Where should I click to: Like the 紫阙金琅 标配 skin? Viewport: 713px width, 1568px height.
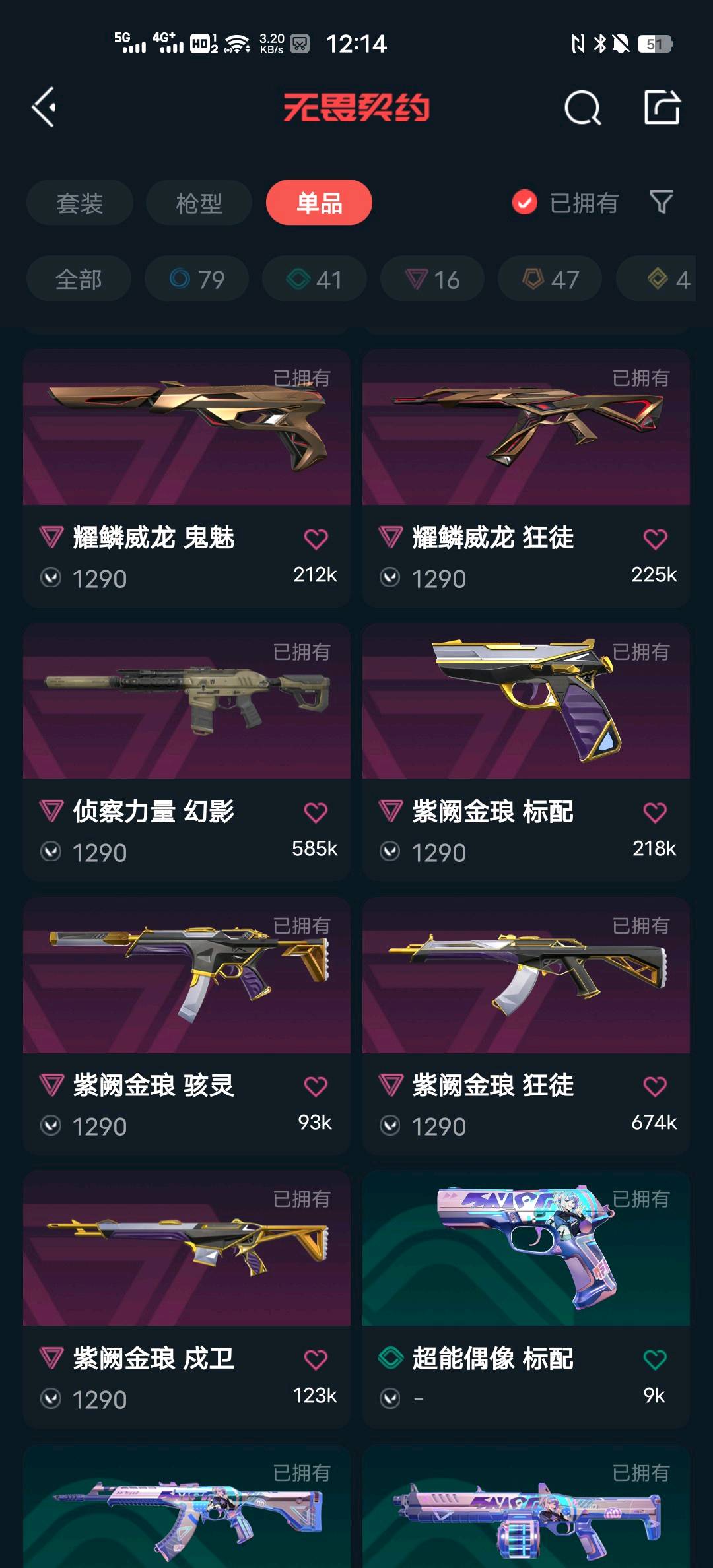point(655,812)
